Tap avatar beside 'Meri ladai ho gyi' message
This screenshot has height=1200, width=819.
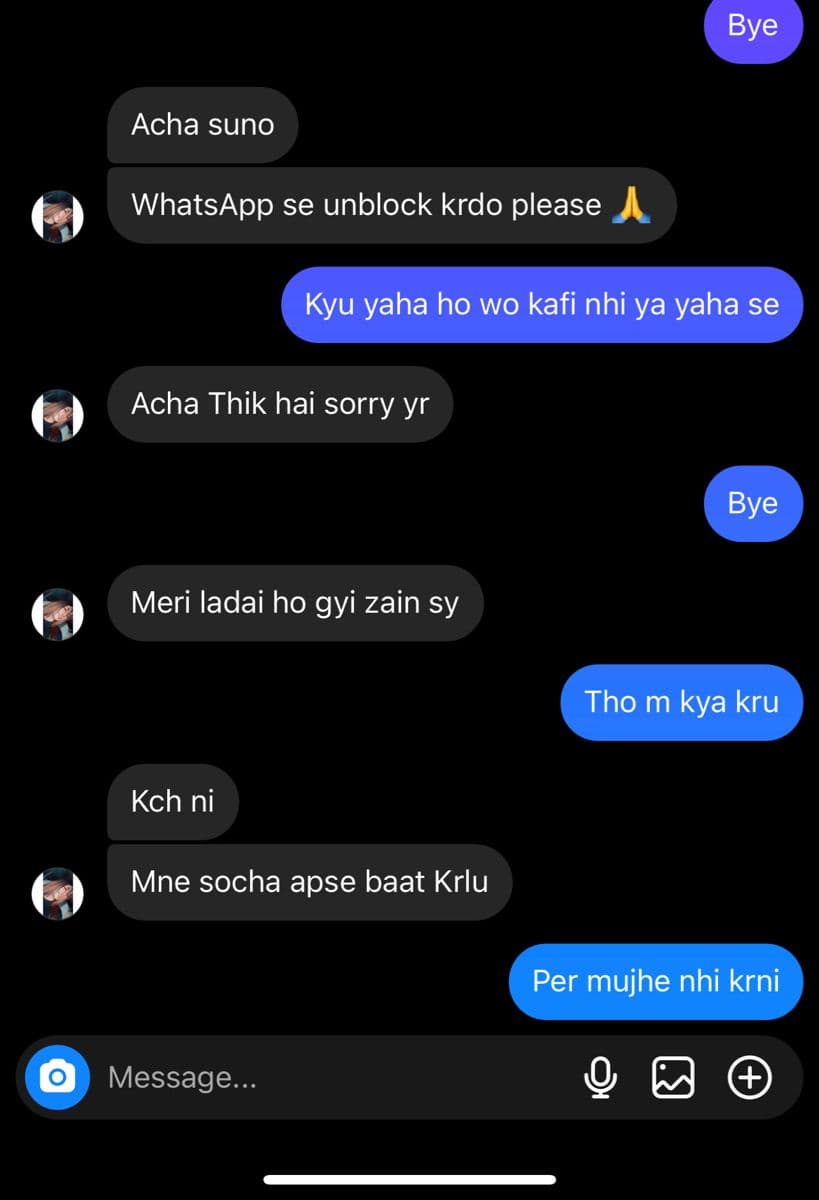[x=57, y=613]
